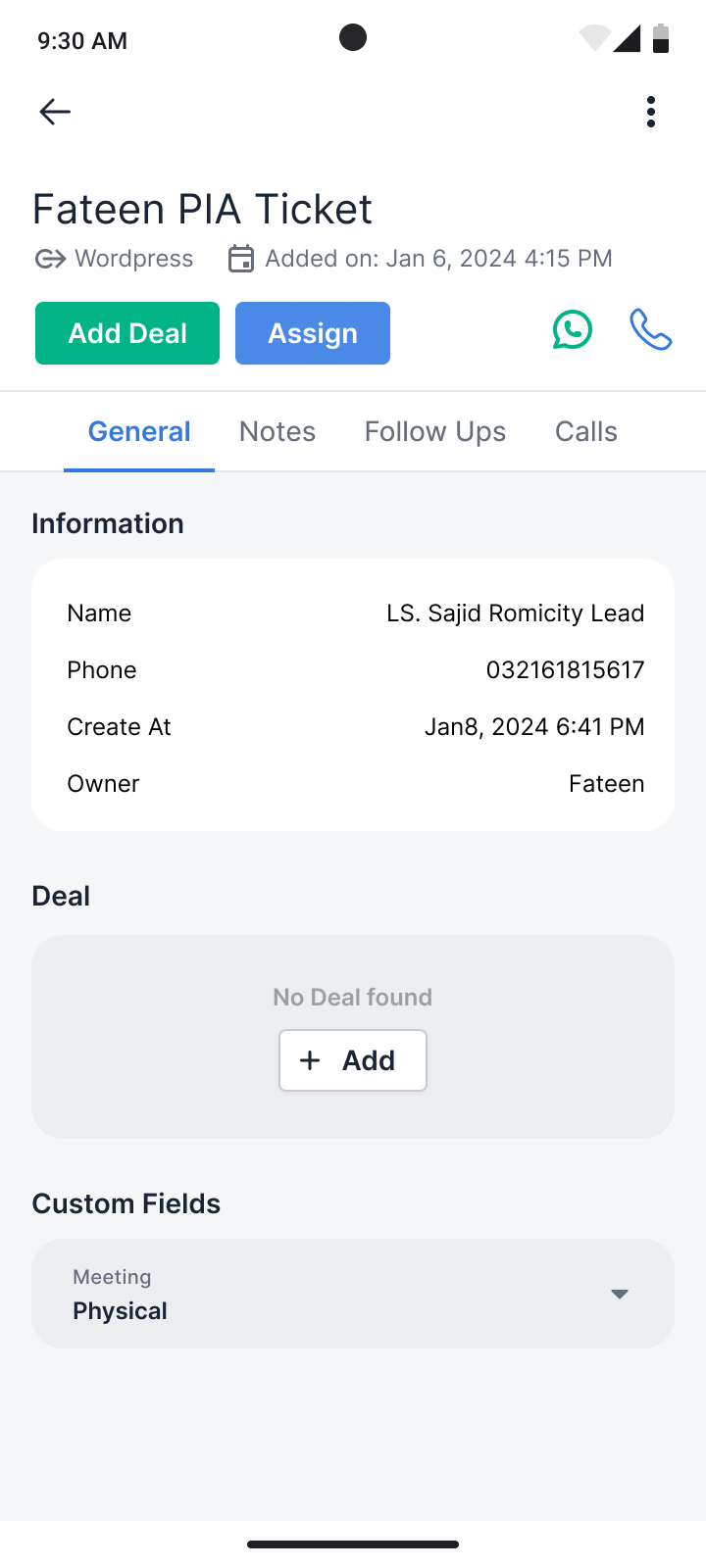Add a deal from the Deal section
Image resolution: width=706 pixels, height=1568 pixels.
(x=353, y=1060)
